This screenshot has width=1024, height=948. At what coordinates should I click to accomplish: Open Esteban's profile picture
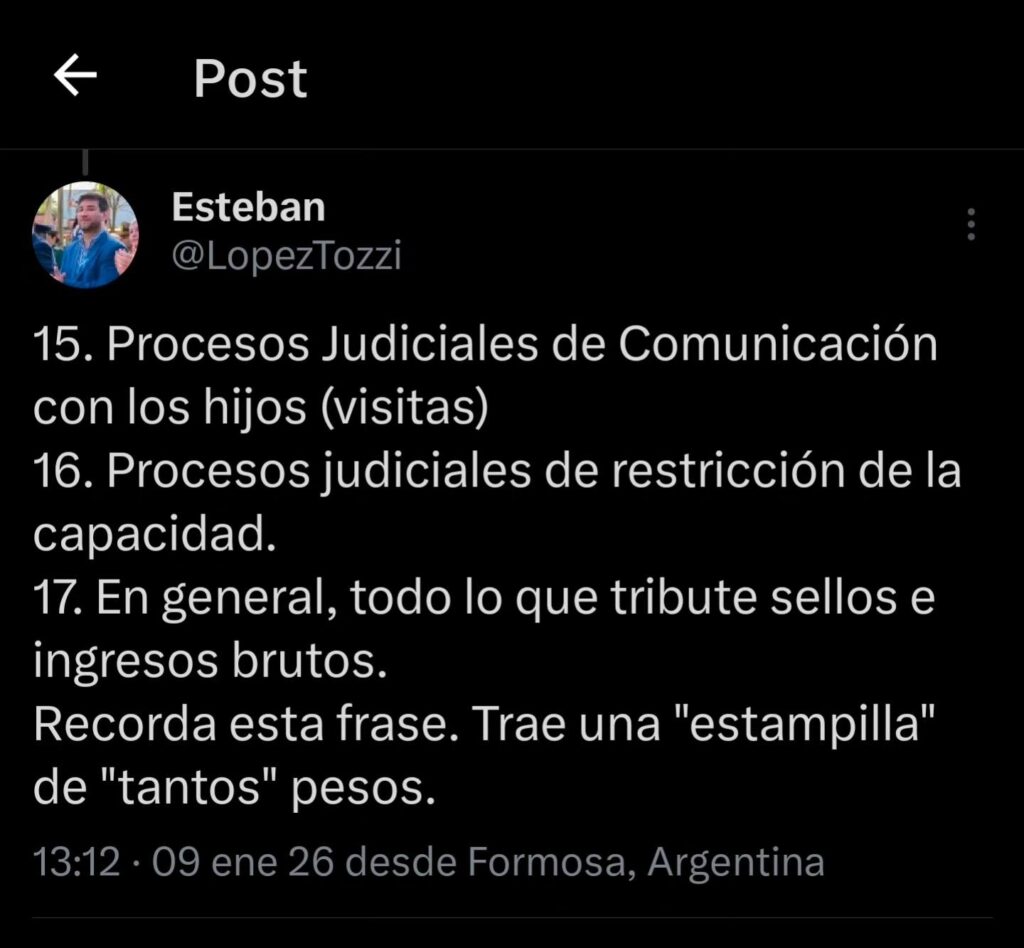tap(86, 236)
